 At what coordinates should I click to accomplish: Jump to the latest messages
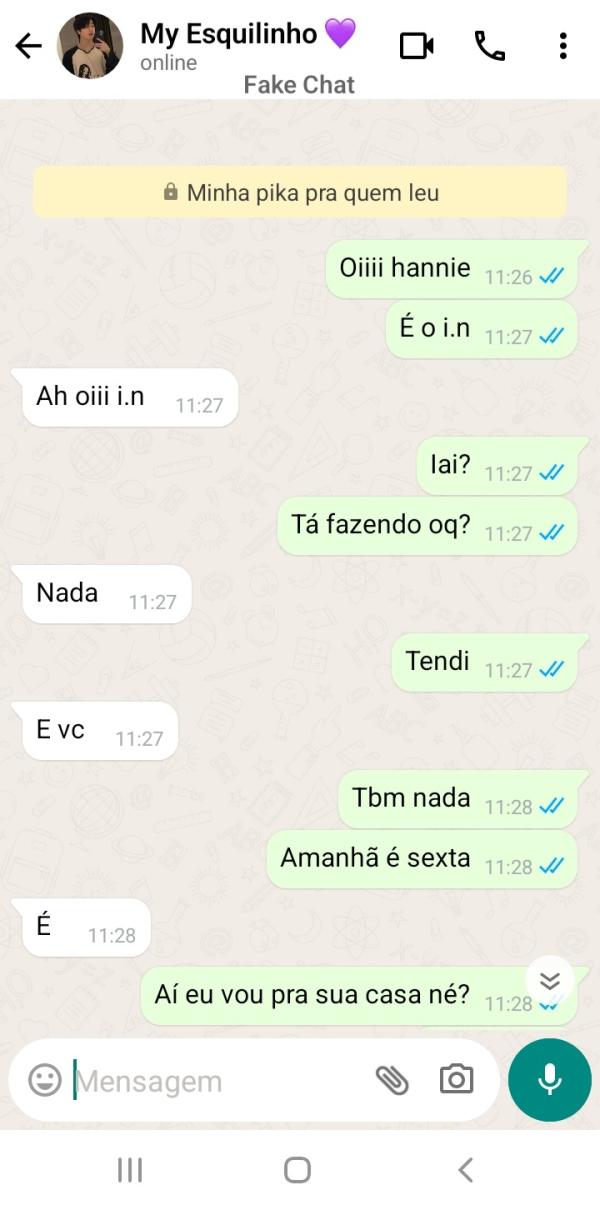549,981
